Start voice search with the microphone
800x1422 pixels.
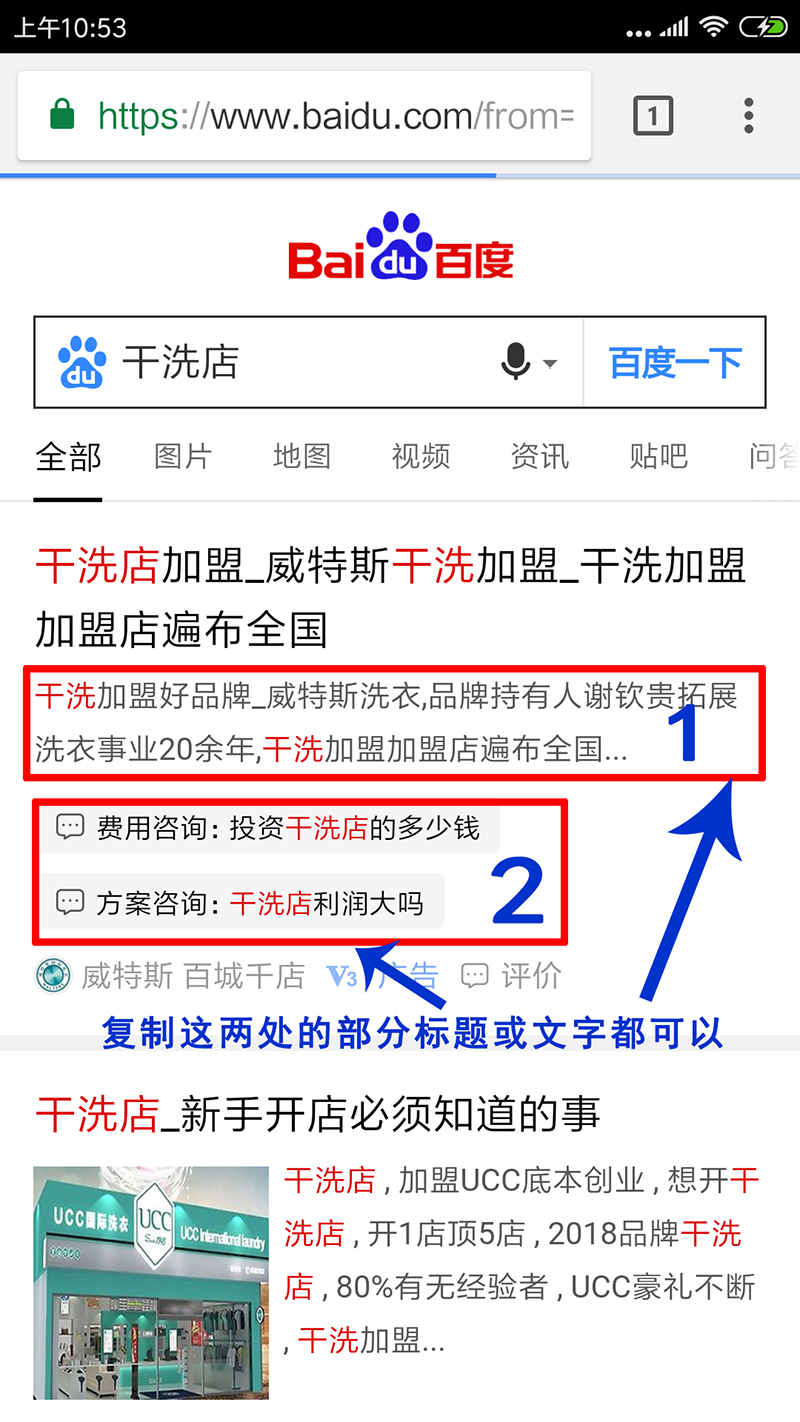(516, 362)
